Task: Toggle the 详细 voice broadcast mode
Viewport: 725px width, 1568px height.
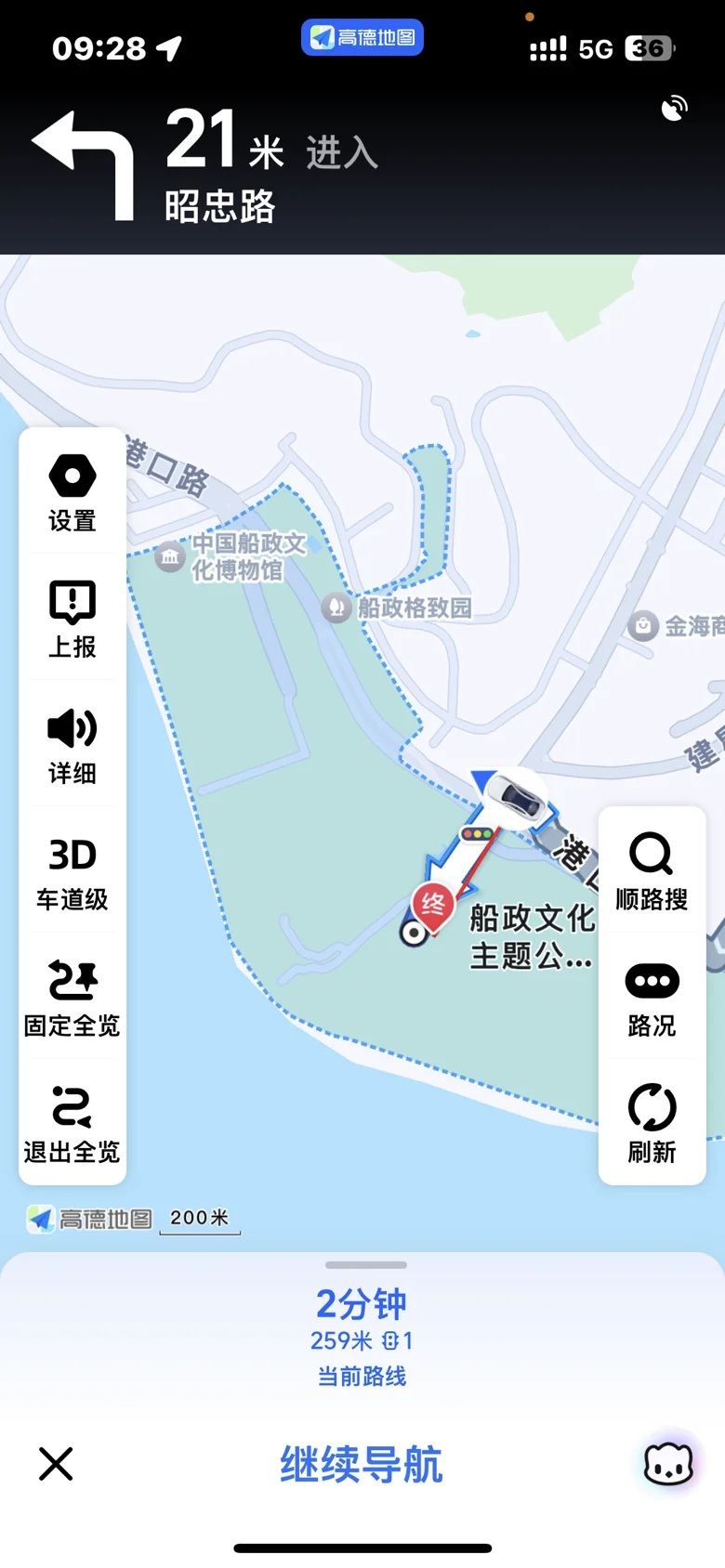Action: [72, 745]
